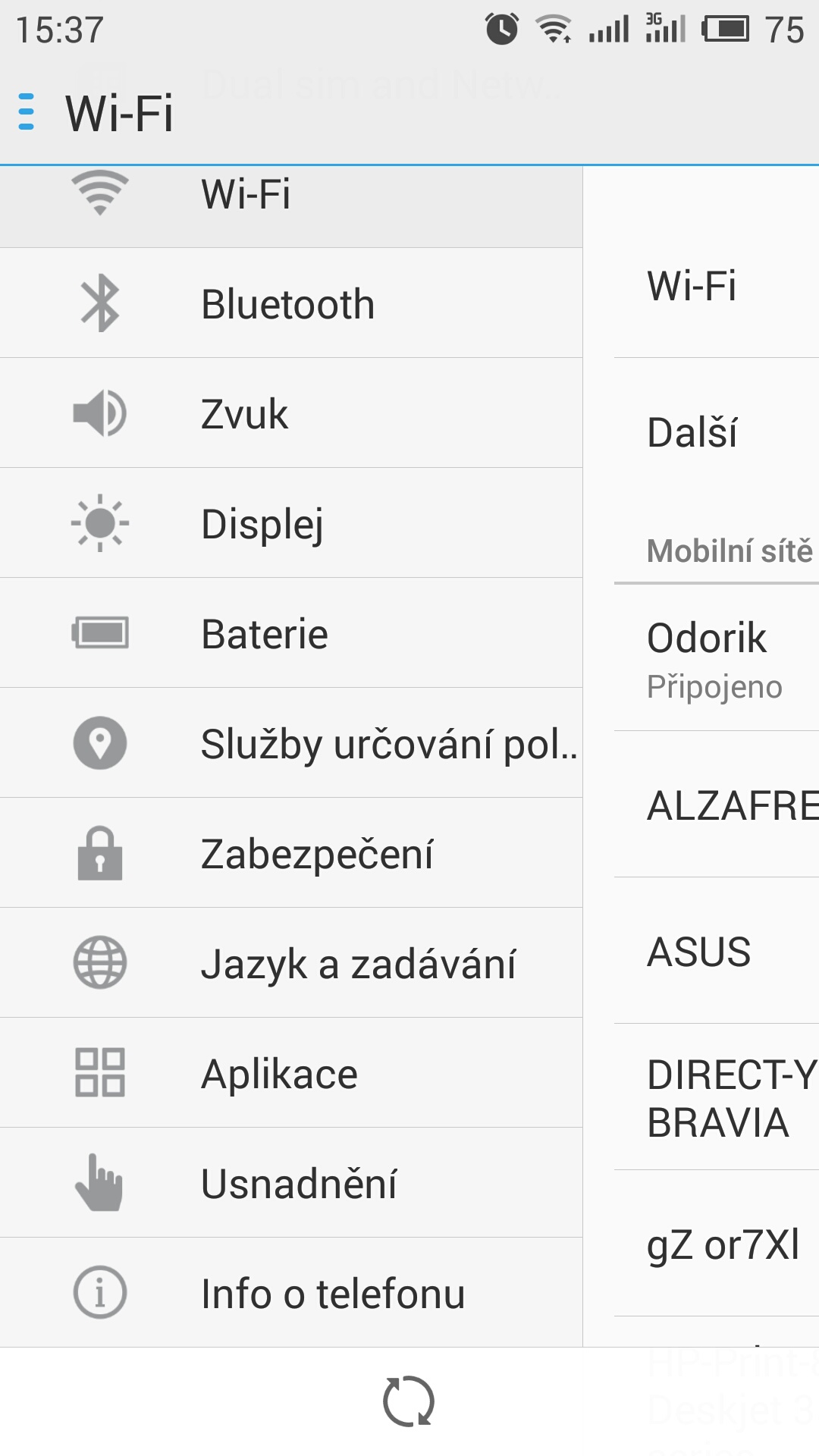View Info o telefonu
Image resolution: width=819 pixels, height=1456 pixels.
[x=291, y=1293]
